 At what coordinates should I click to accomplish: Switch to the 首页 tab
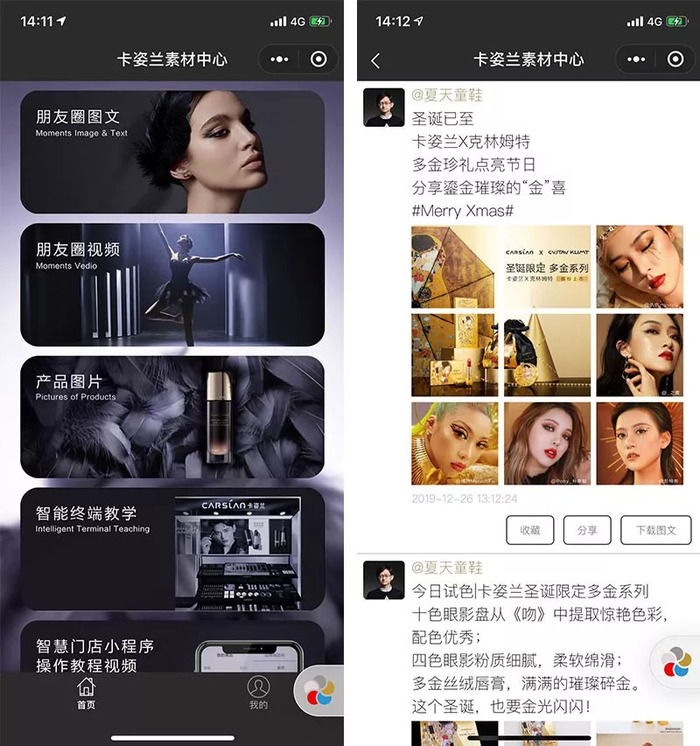pos(86,692)
